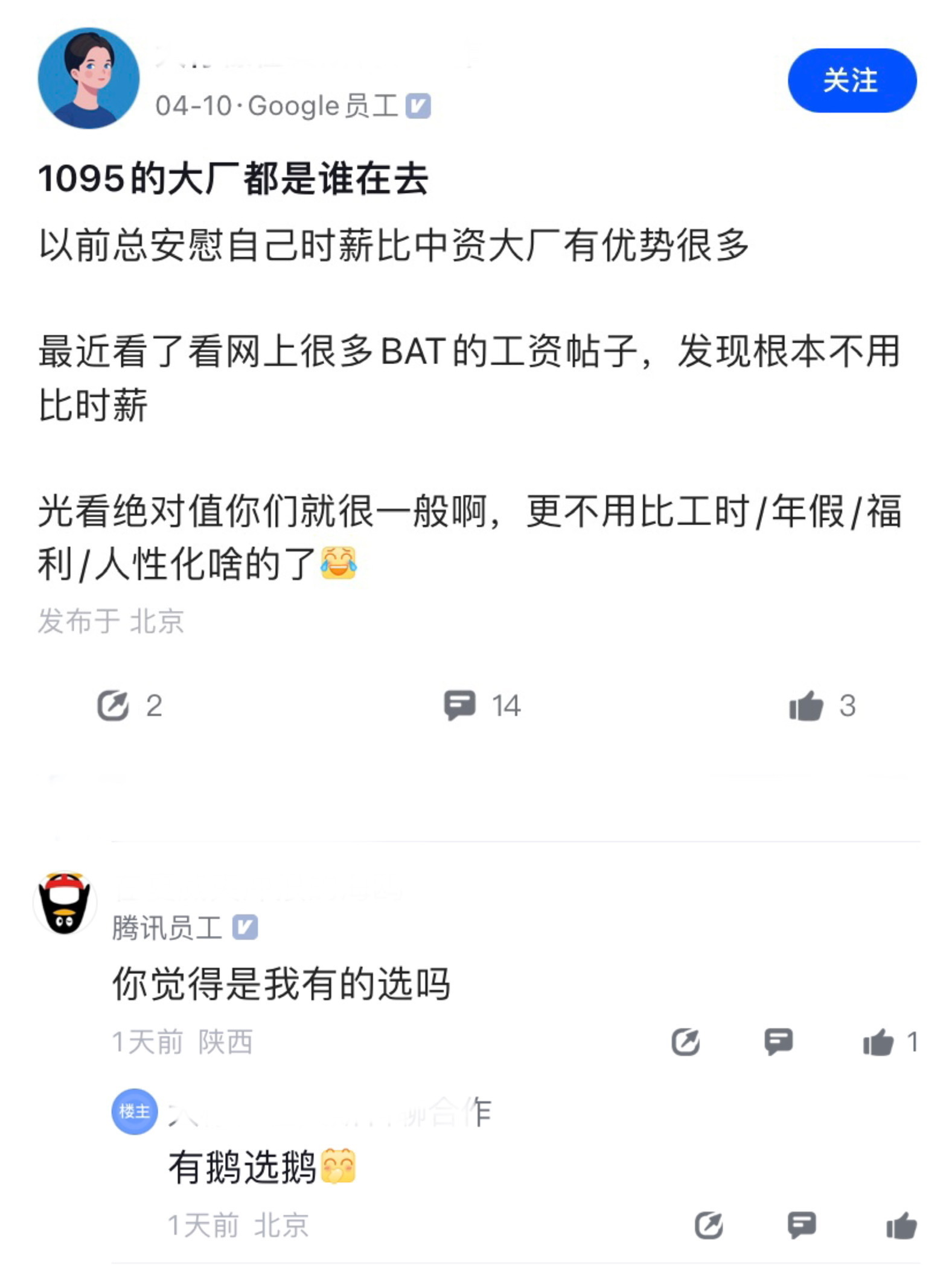The width and height of the screenshot is (952, 1265).
Task: Open the post title 1095的大厂都是谁在去
Action: (235, 179)
